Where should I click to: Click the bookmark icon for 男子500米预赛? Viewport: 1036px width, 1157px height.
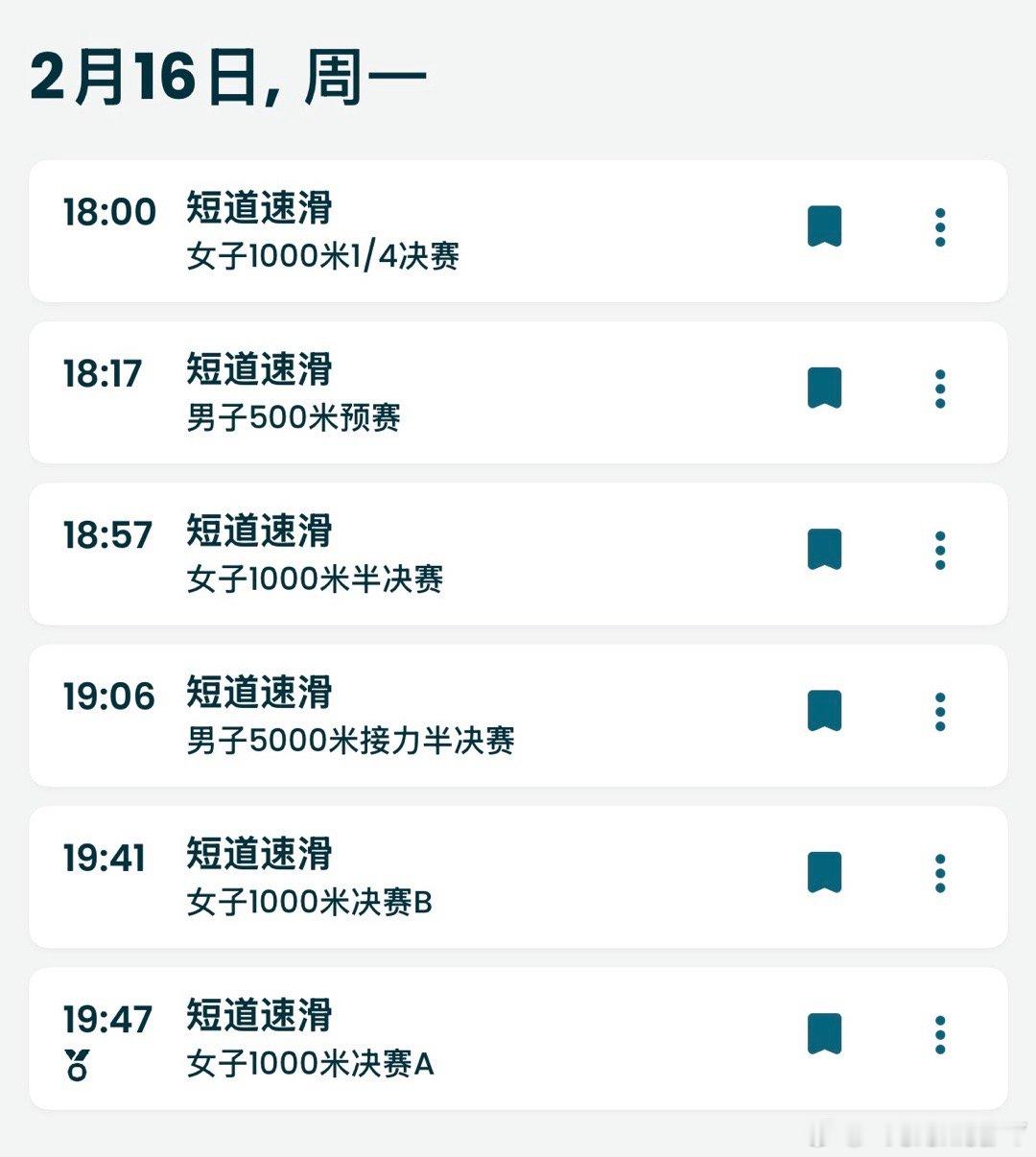(x=823, y=390)
